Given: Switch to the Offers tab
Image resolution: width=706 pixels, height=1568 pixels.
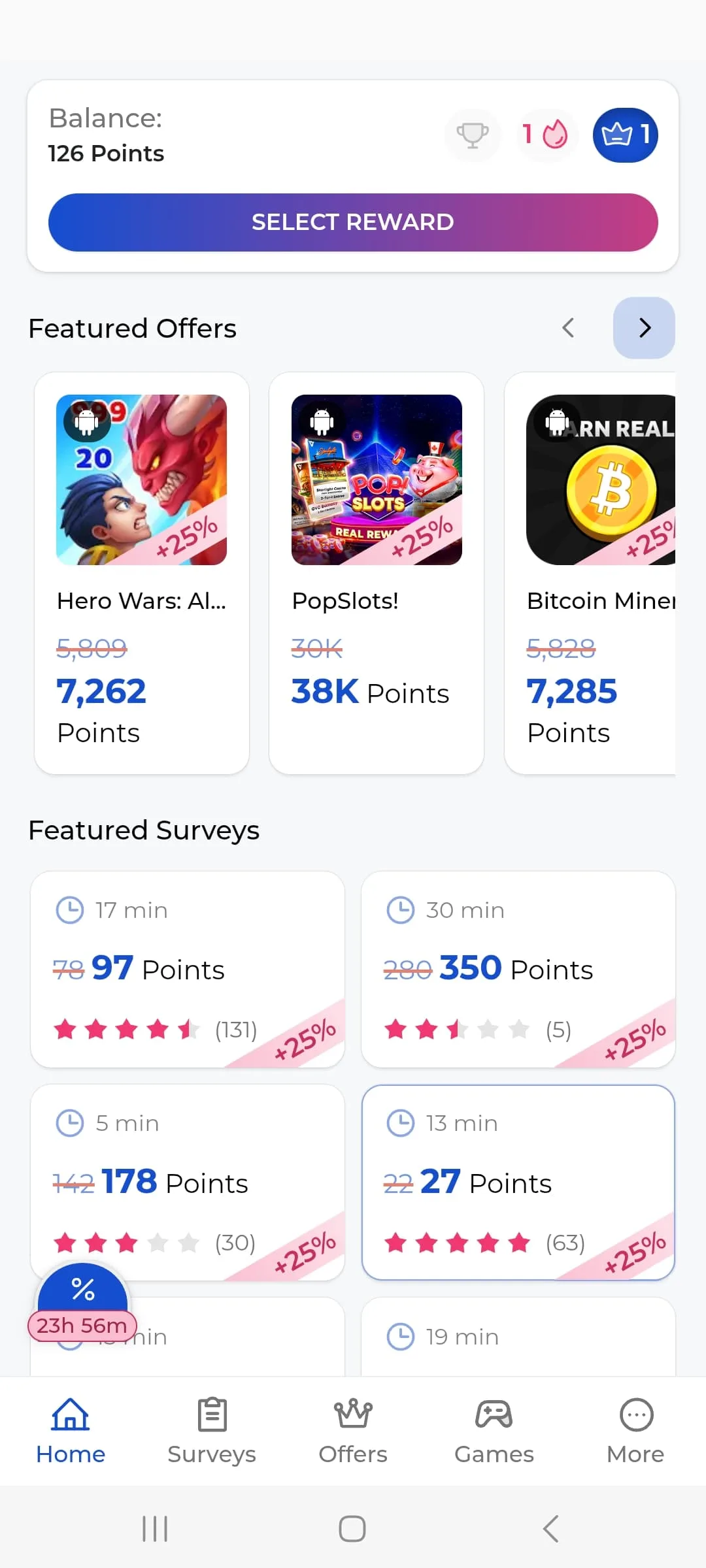Looking at the screenshot, I should click(x=353, y=1431).
